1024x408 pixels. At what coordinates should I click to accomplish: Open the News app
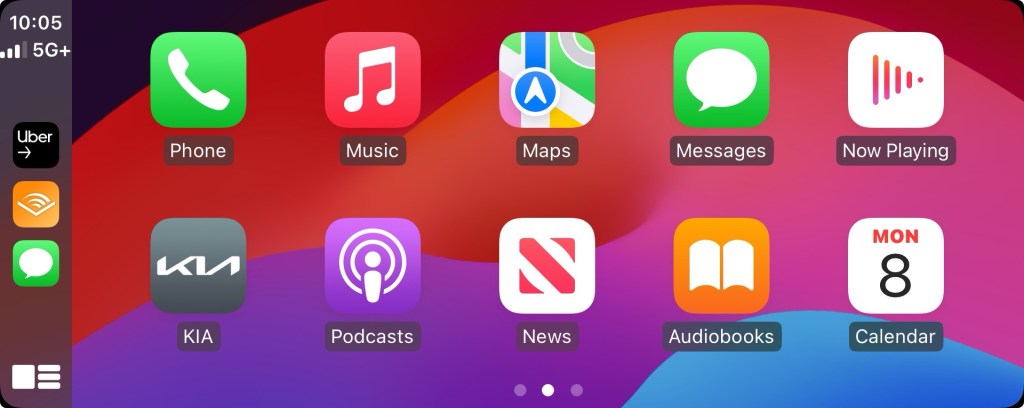pos(546,266)
